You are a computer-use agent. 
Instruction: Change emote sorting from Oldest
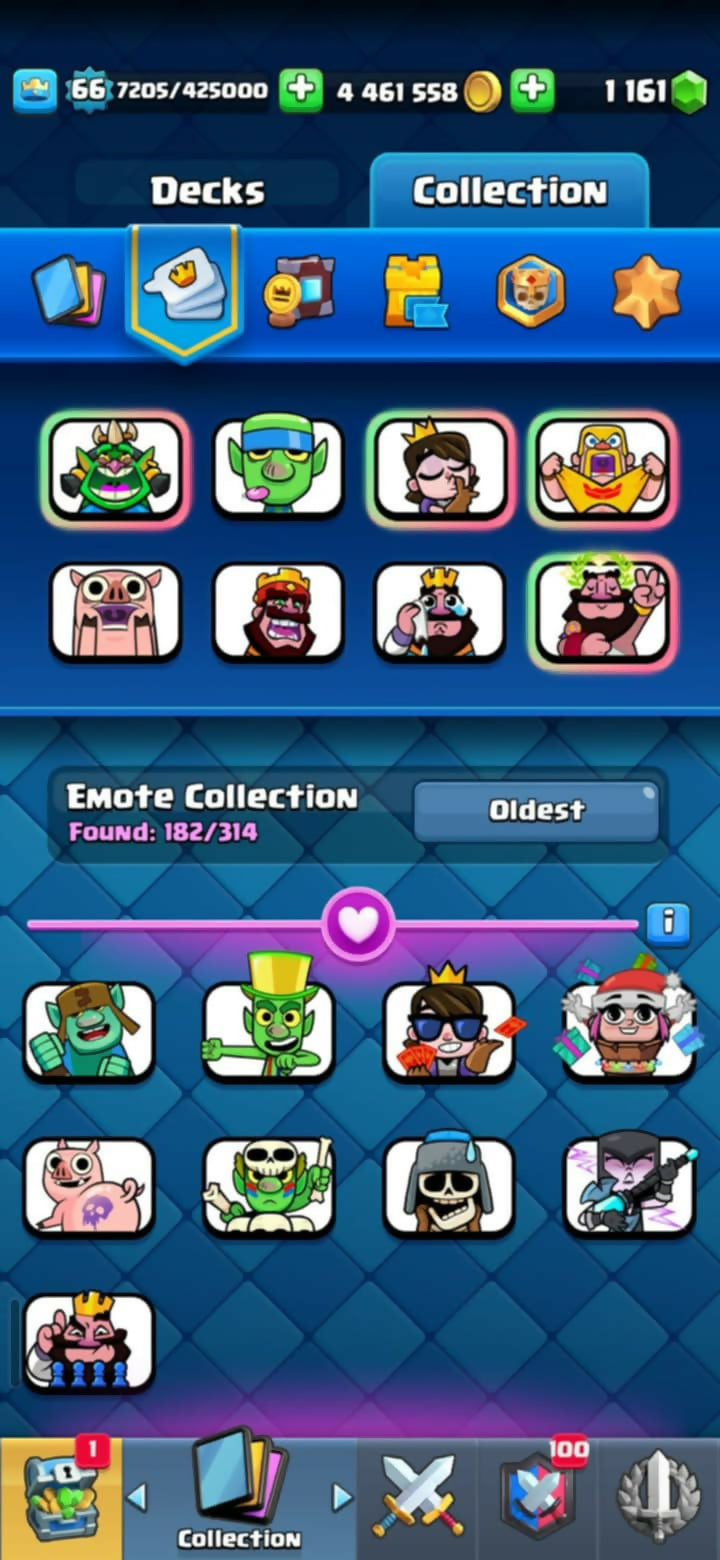[x=536, y=810]
